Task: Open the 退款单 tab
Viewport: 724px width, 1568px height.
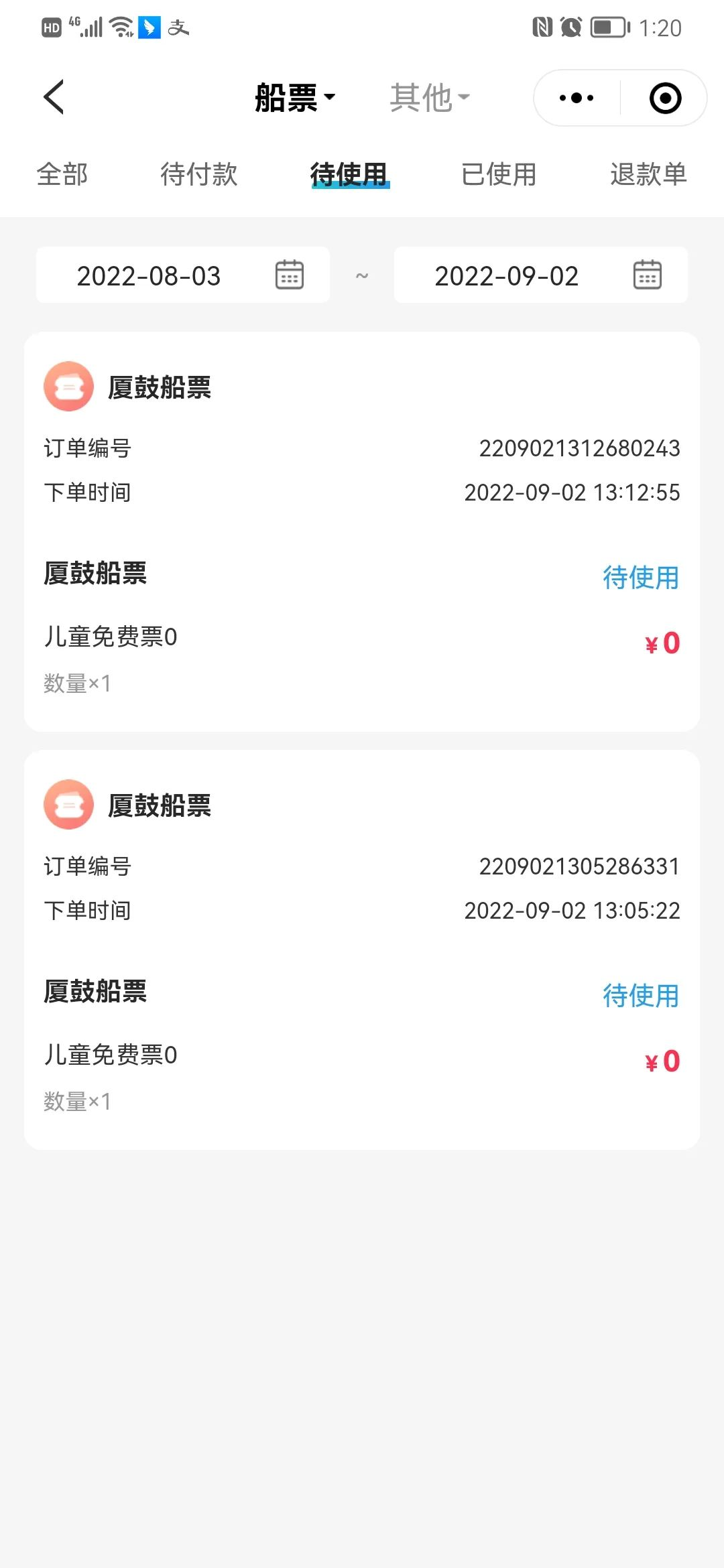Action: [x=648, y=174]
